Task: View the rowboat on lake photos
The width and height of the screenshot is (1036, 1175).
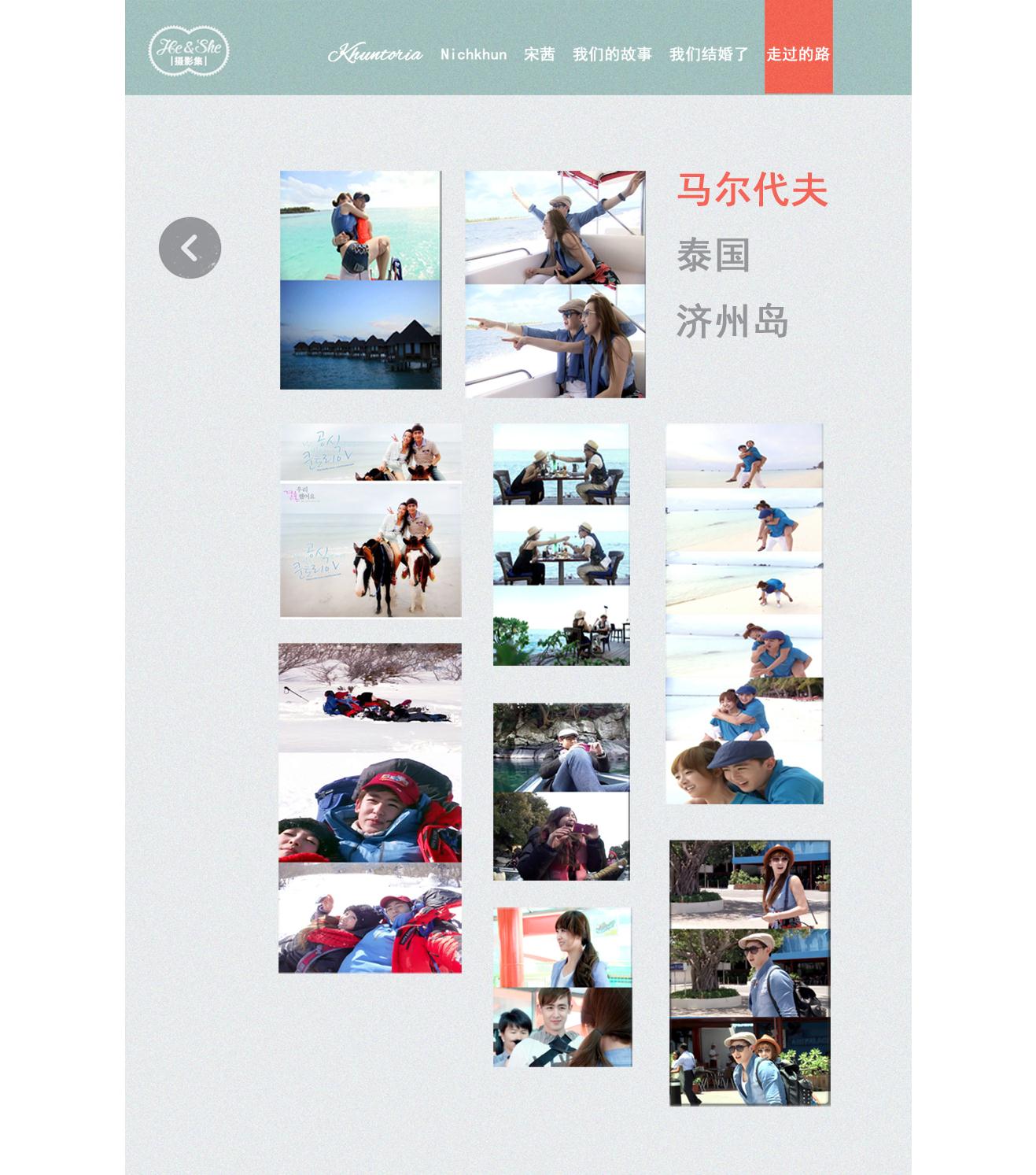Action: (561, 792)
